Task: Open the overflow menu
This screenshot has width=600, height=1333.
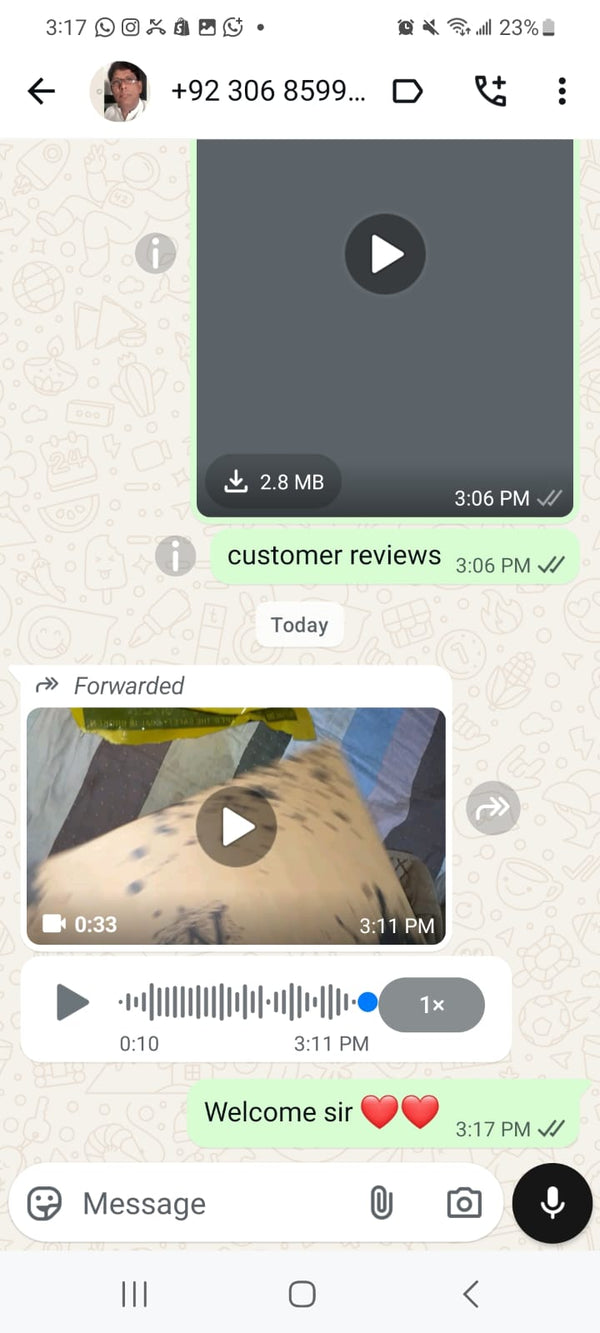Action: 562,92
